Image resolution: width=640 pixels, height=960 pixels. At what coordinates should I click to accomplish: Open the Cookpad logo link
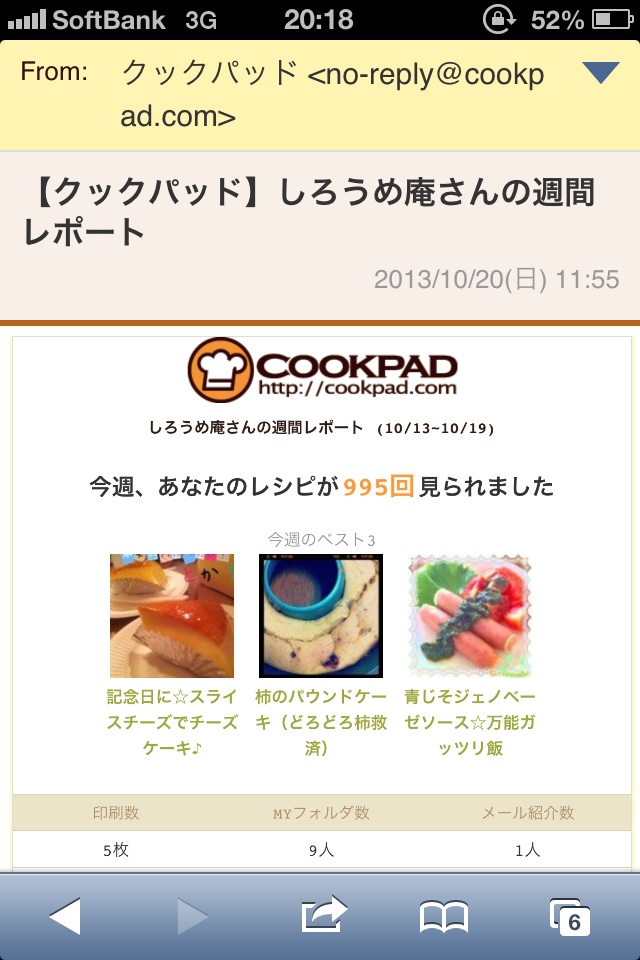(322, 370)
